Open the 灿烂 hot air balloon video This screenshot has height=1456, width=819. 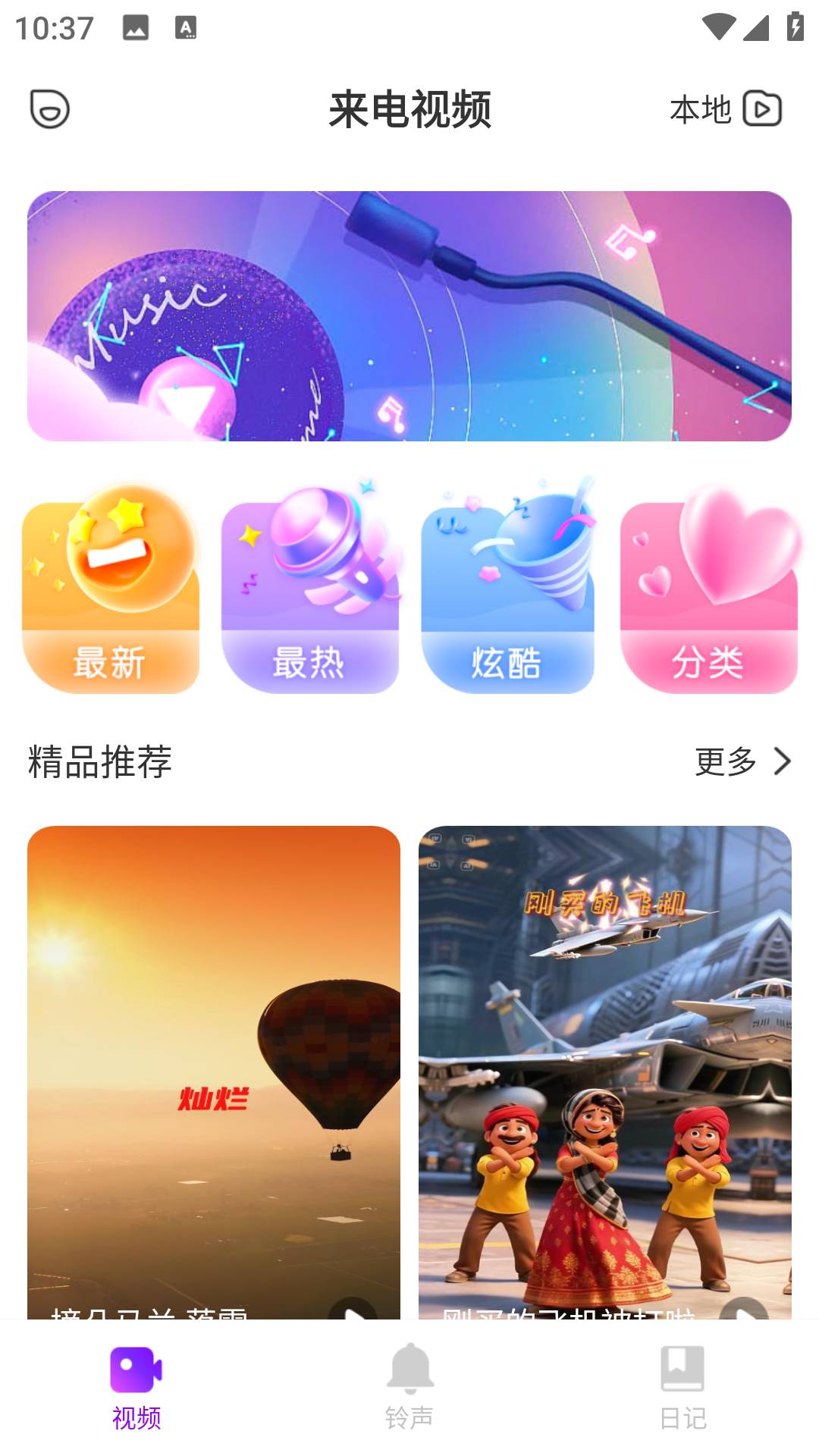[214, 1072]
